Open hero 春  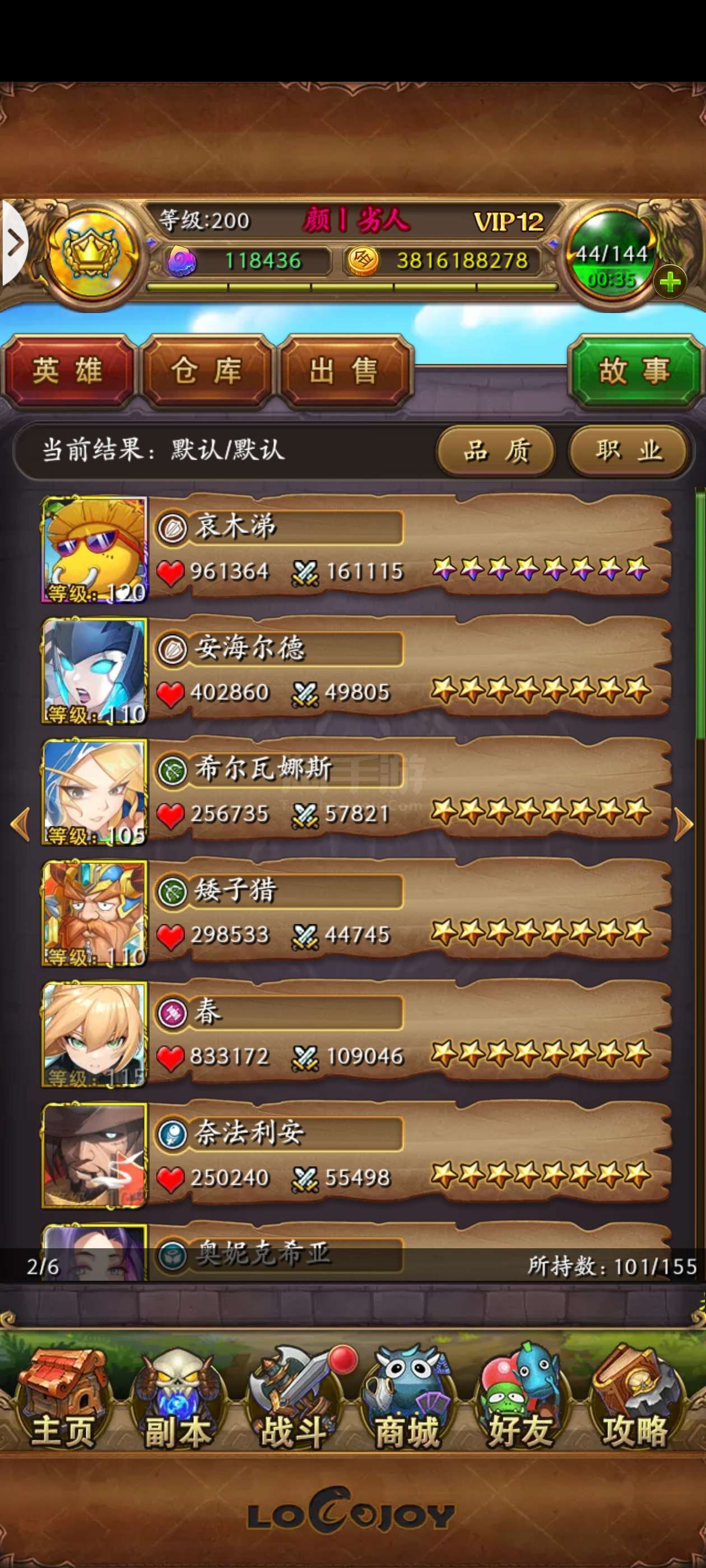tap(356, 1034)
